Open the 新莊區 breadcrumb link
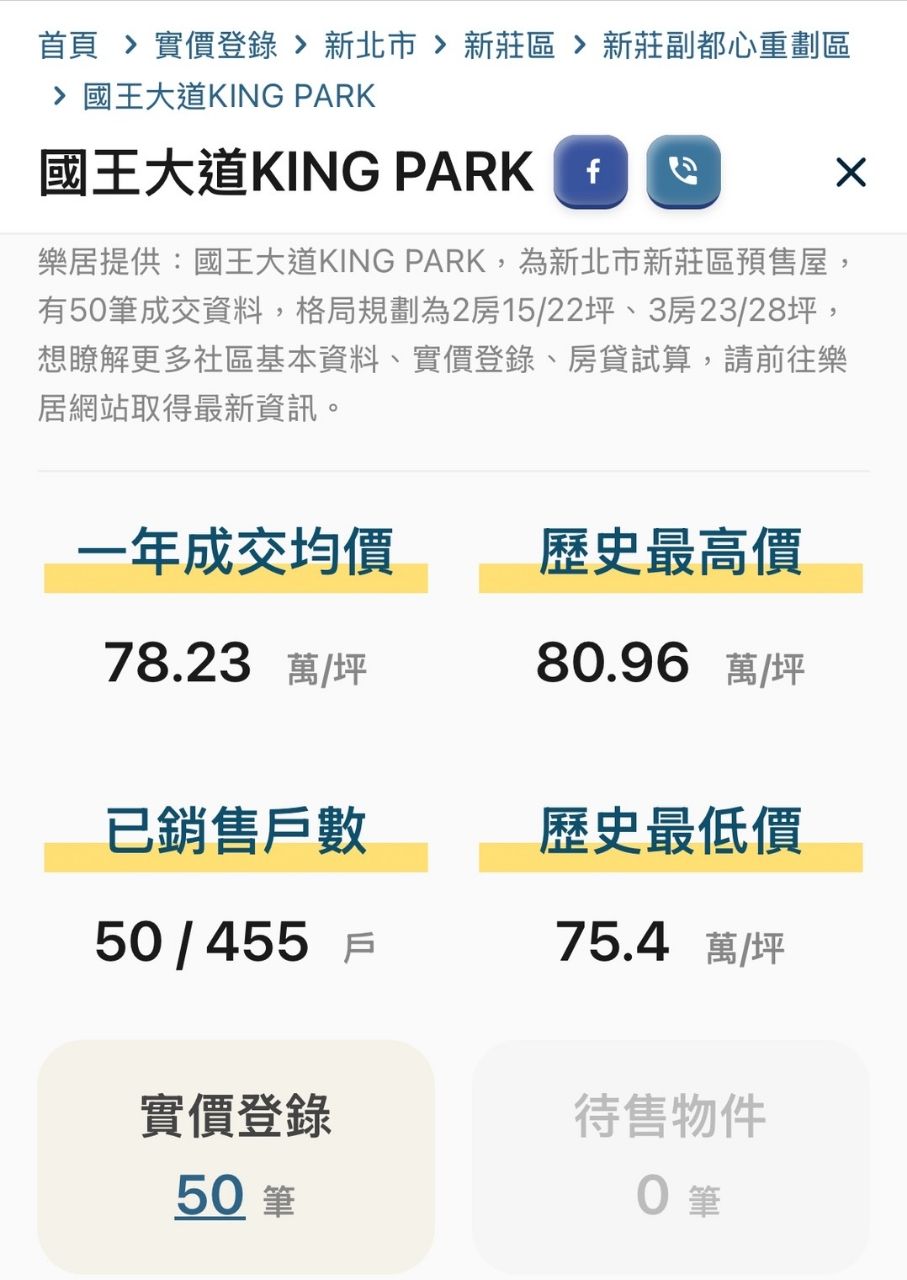907x1280 pixels. 508,45
